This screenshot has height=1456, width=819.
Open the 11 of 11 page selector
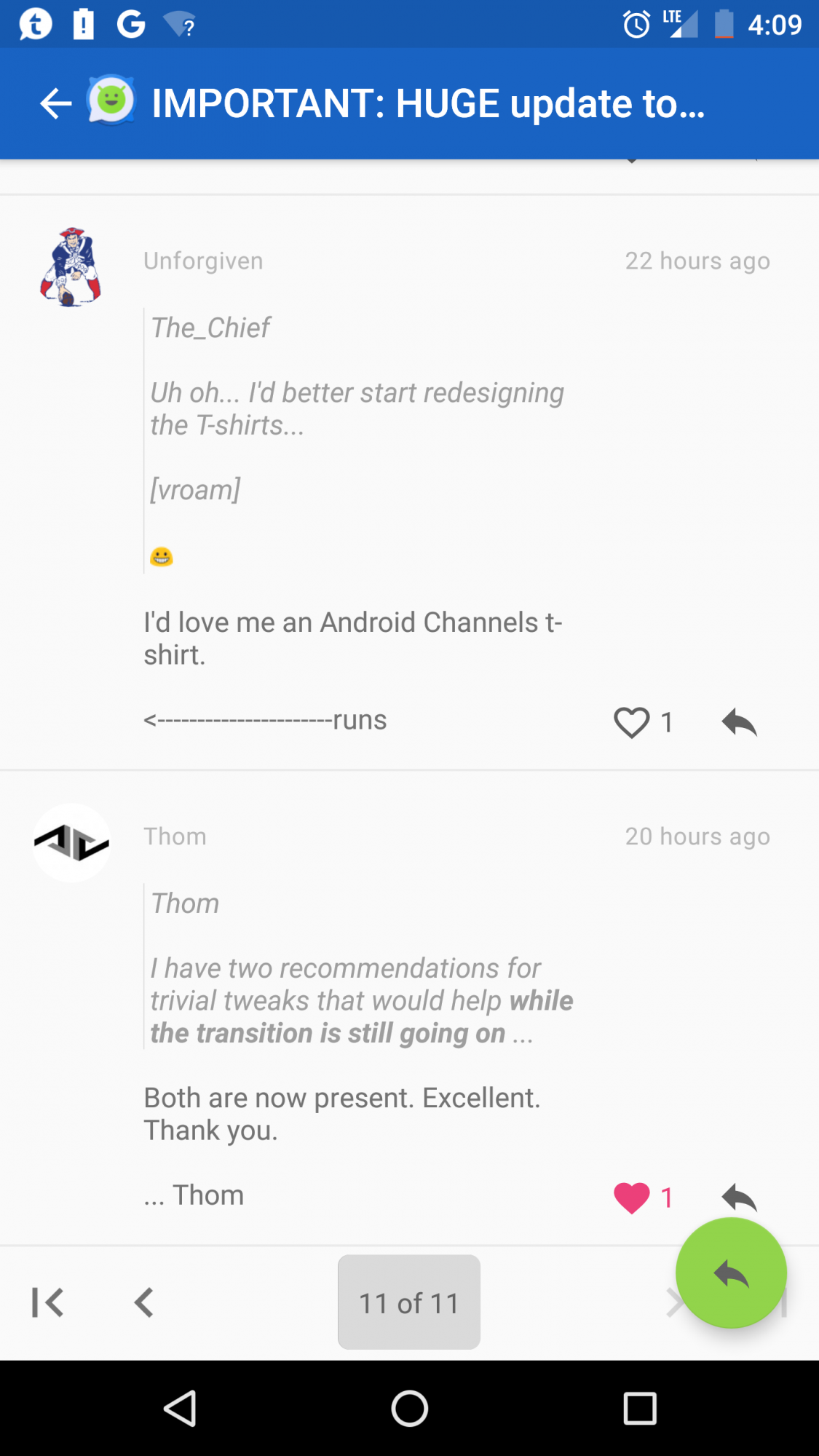coord(409,1302)
